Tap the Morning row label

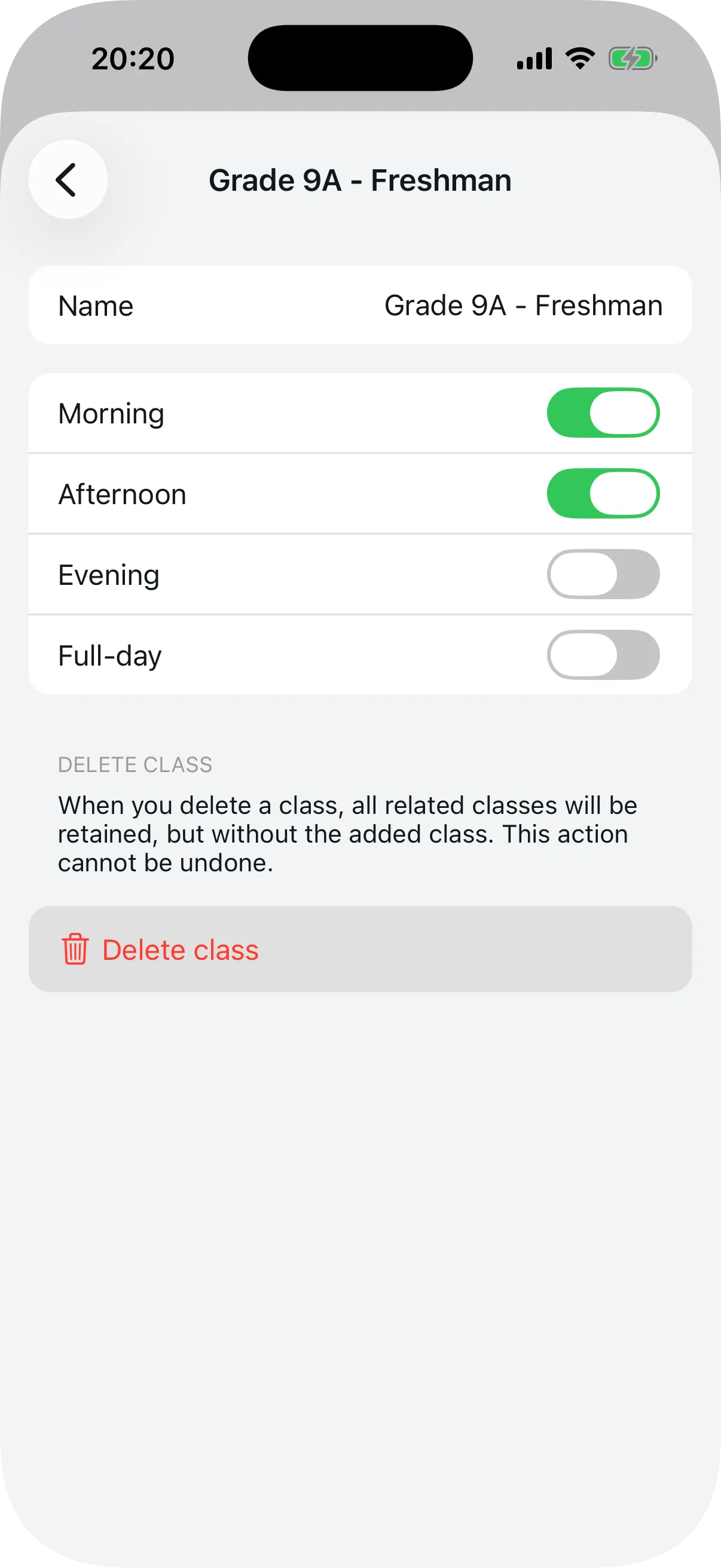click(x=111, y=413)
